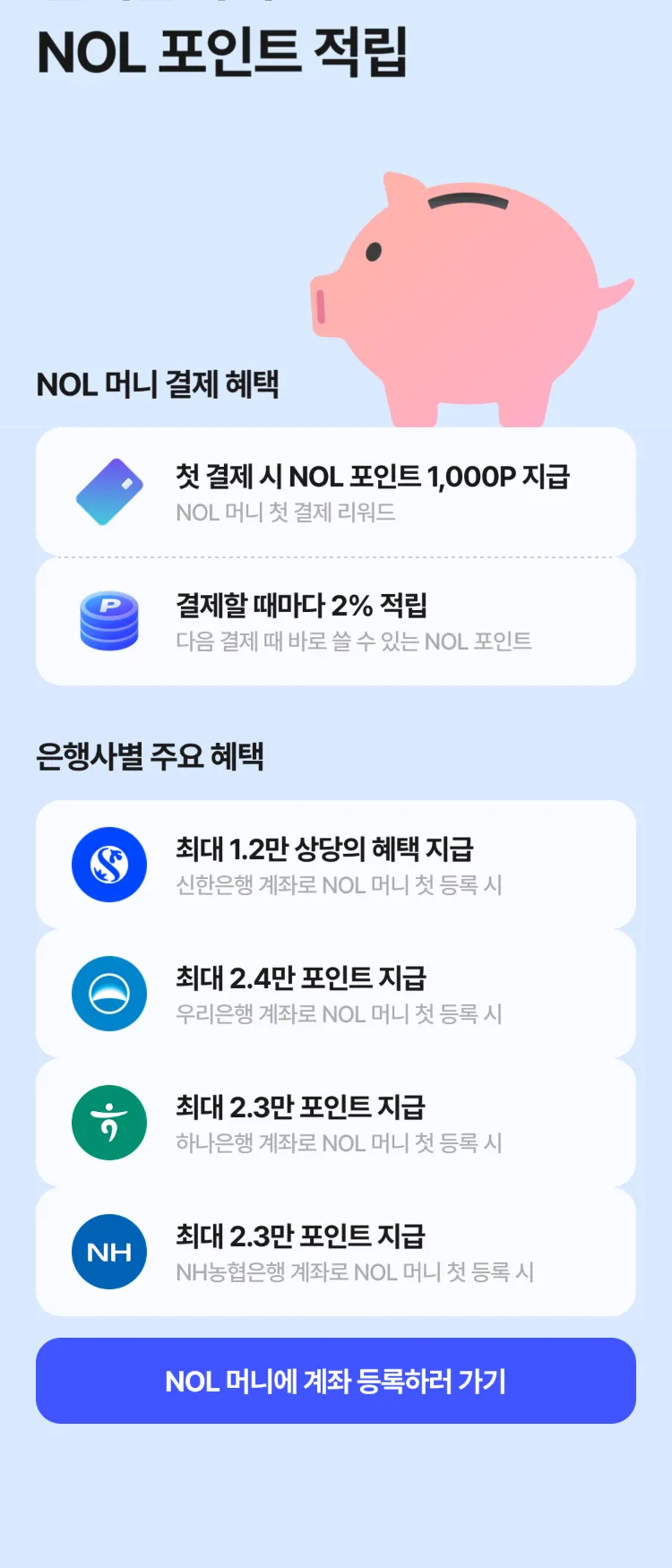Select the Shinhan Bank logo icon

(x=108, y=863)
